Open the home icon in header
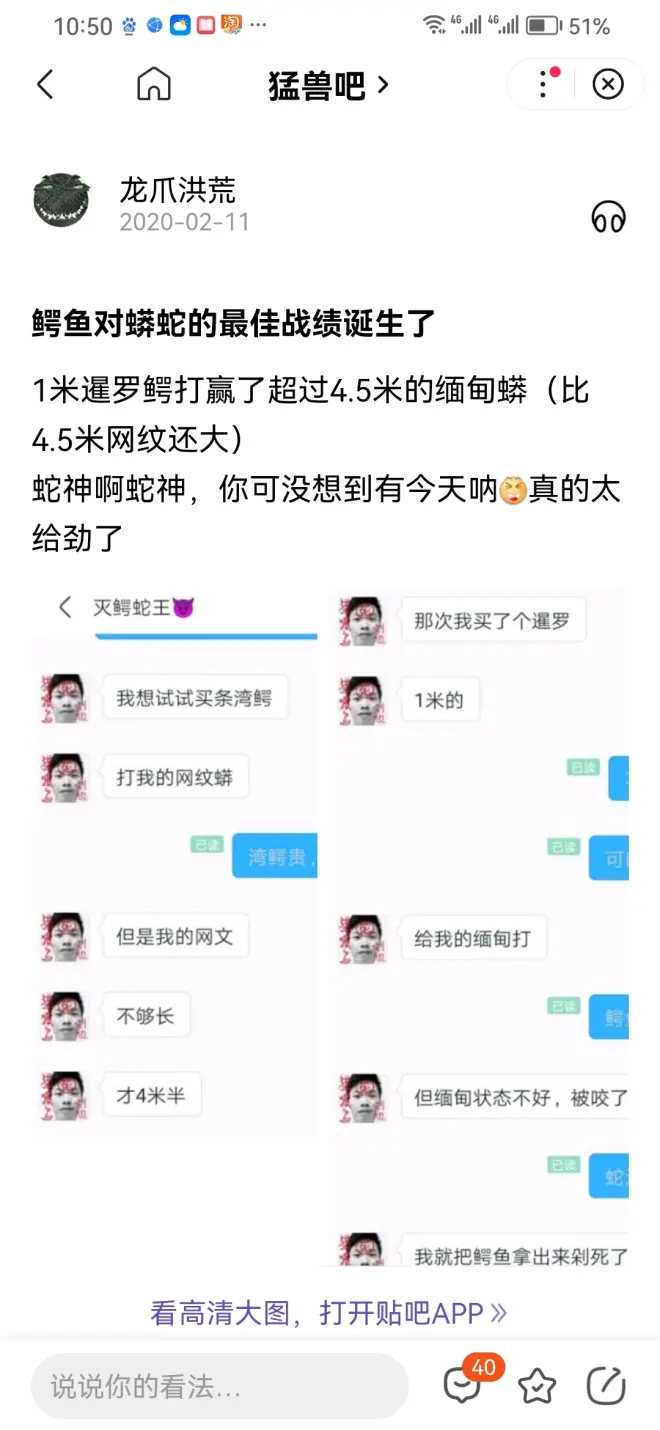This screenshot has height=1430, width=660. 153,84
